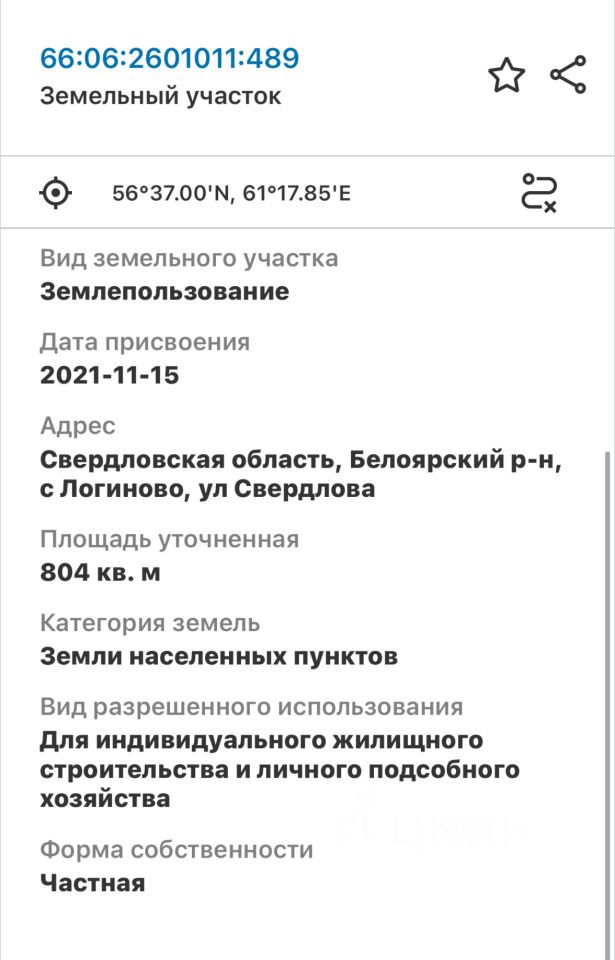Center map on plot coordinates

click(56, 192)
